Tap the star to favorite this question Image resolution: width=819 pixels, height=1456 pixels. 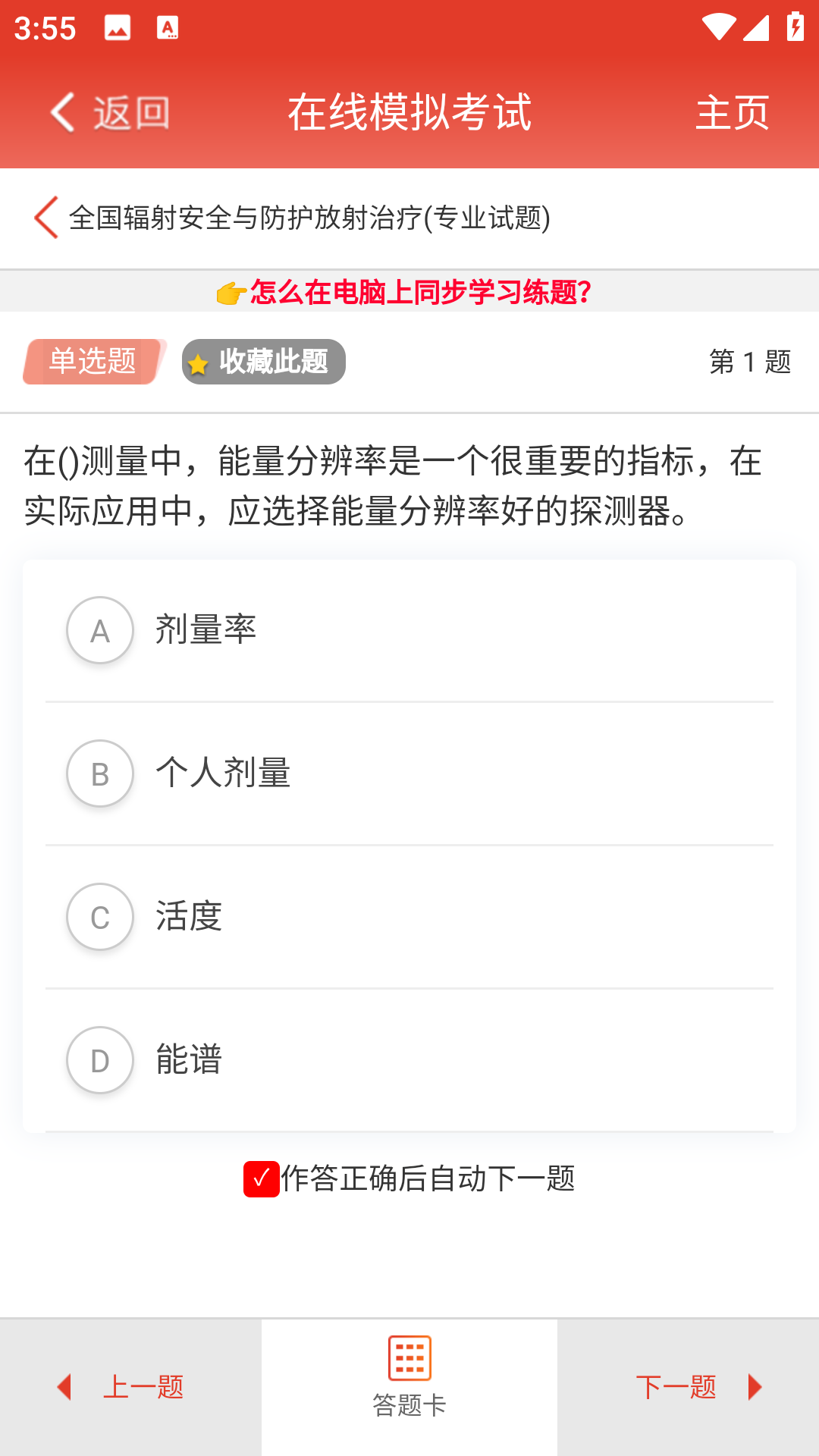pyautogui.click(x=199, y=362)
